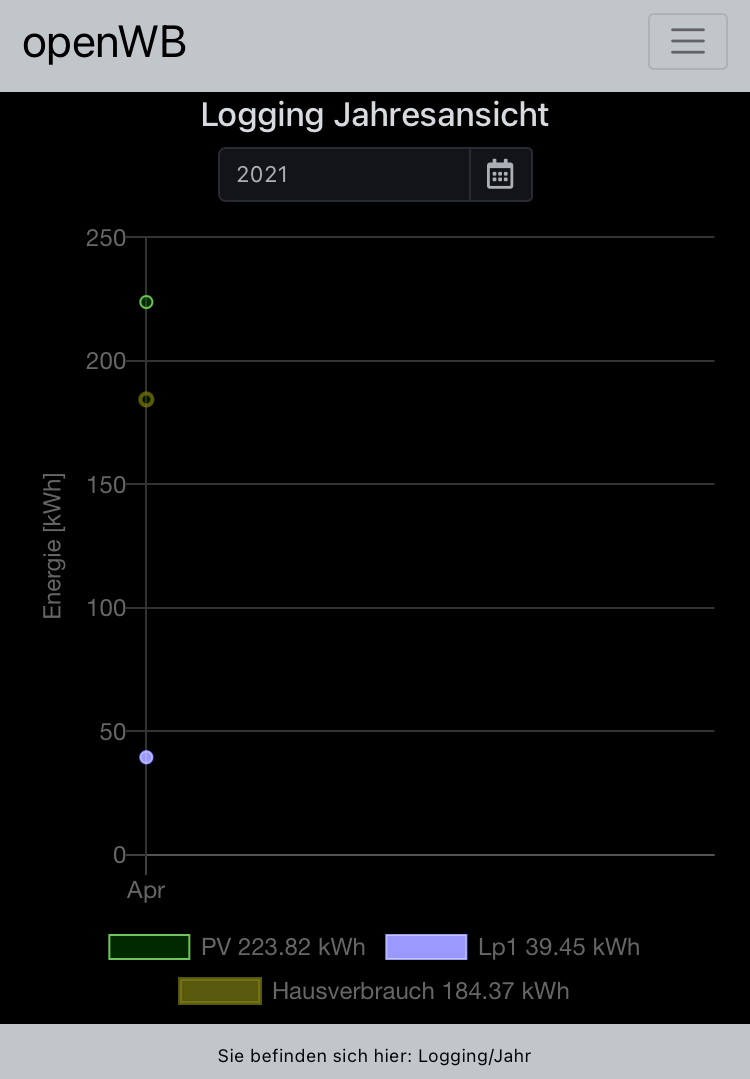Open the calendar year picker
Screen dimensions: 750x1079
tap(500, 175)
